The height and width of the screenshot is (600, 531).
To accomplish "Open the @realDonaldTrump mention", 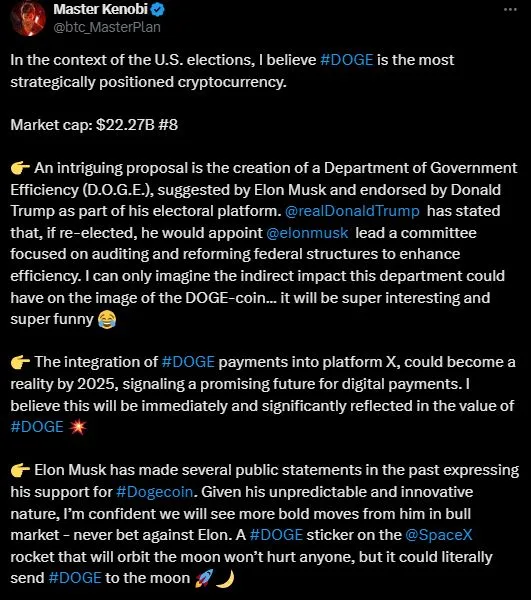I will [352, 211].
